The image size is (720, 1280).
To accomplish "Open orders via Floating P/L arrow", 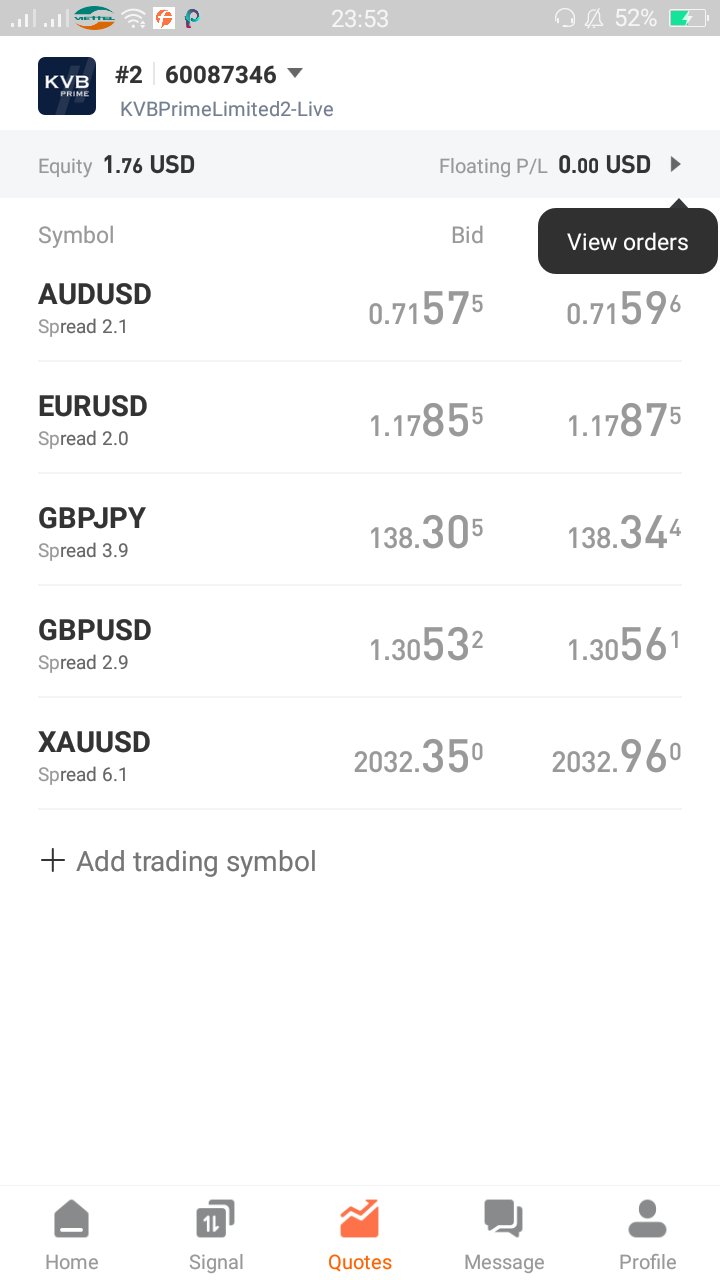I will [x=676, y=165].
